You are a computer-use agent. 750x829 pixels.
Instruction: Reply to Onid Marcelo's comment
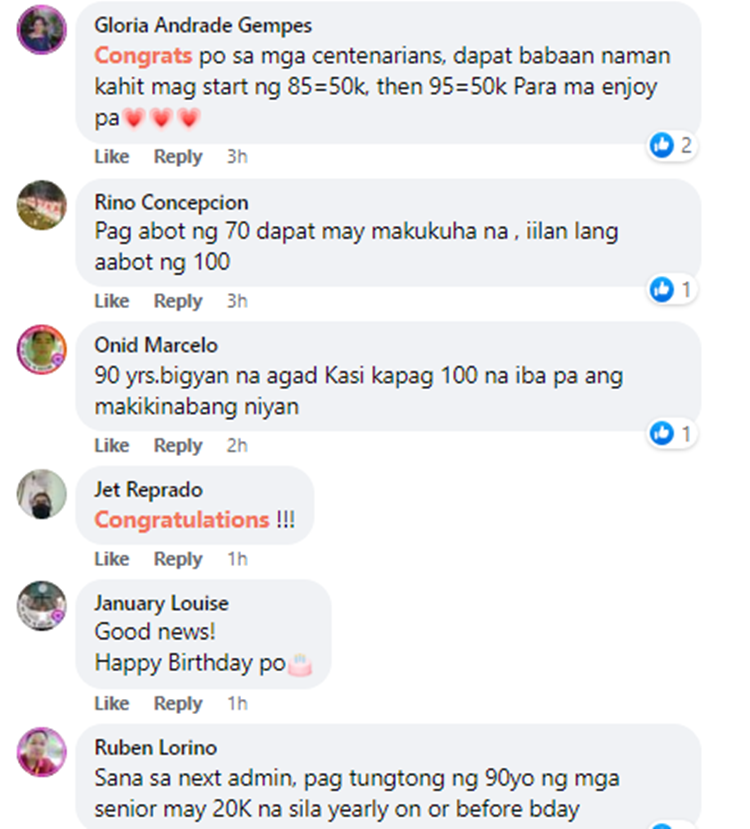pyautogui.click(x=178, y=445)
